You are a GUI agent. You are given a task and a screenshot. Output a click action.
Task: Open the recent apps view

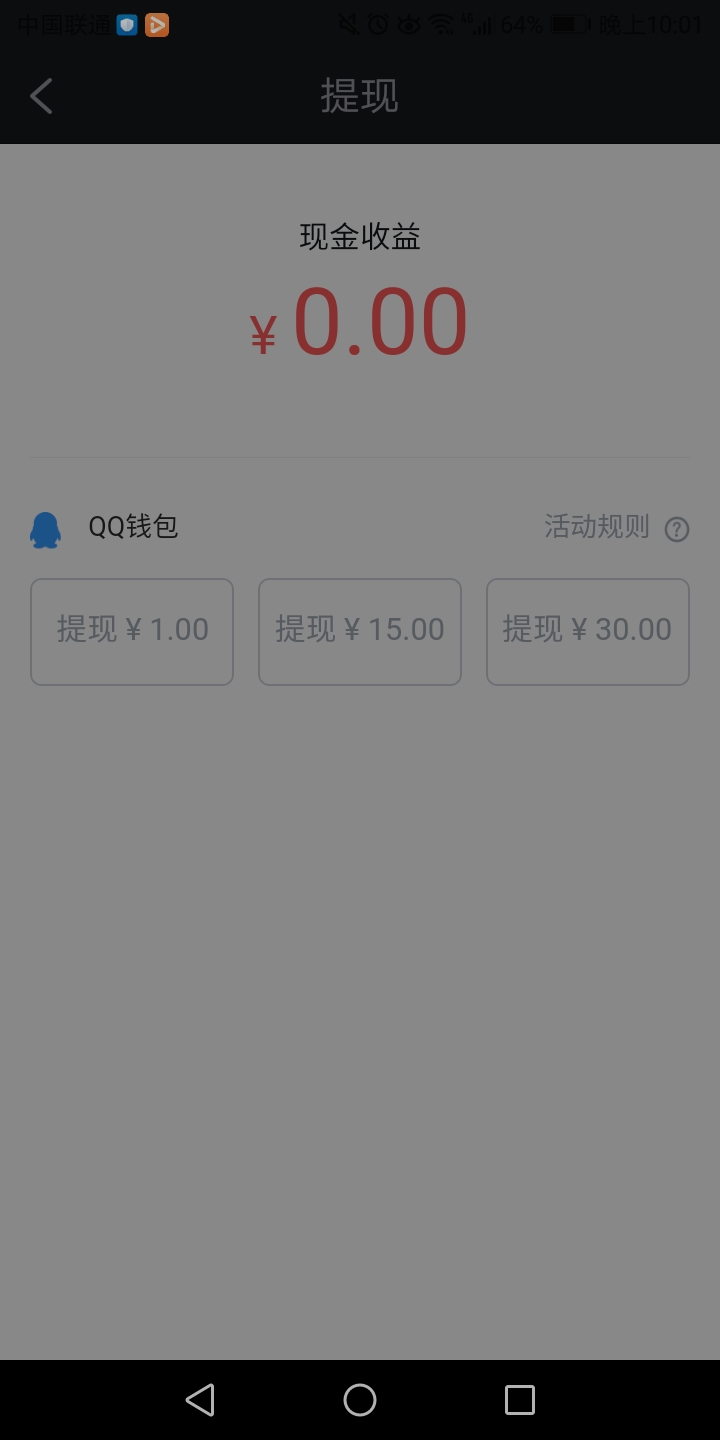pyautogui.click(x=520, y=1400)
